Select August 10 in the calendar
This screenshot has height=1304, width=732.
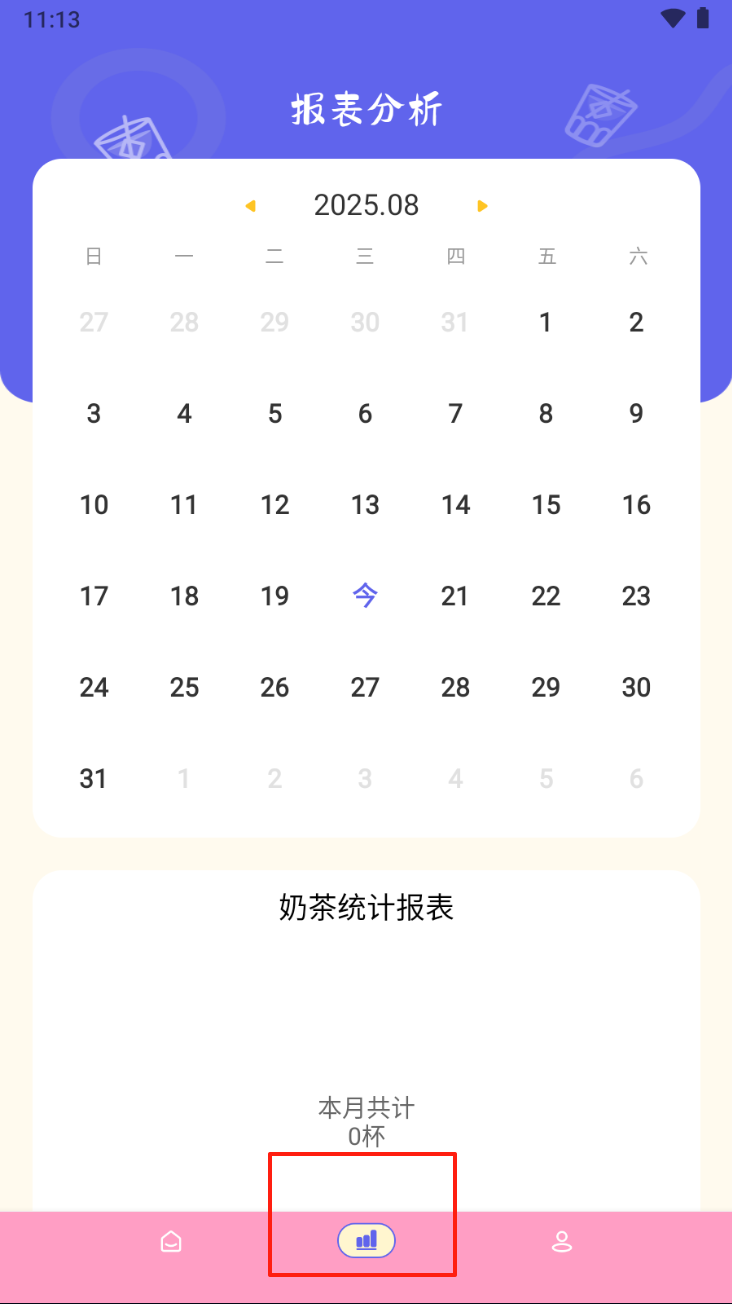coord(94,505)
